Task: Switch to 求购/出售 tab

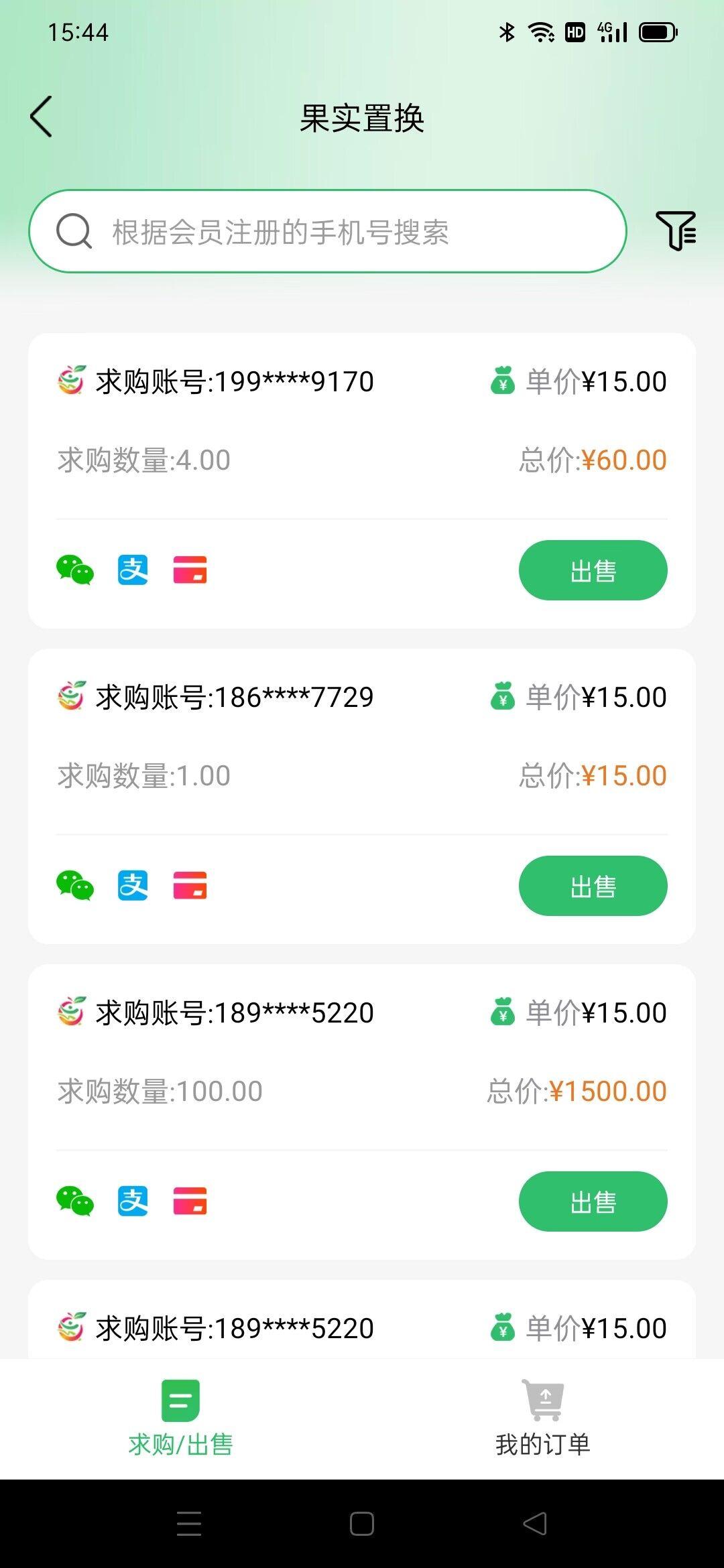Action: pos(181,1418)
